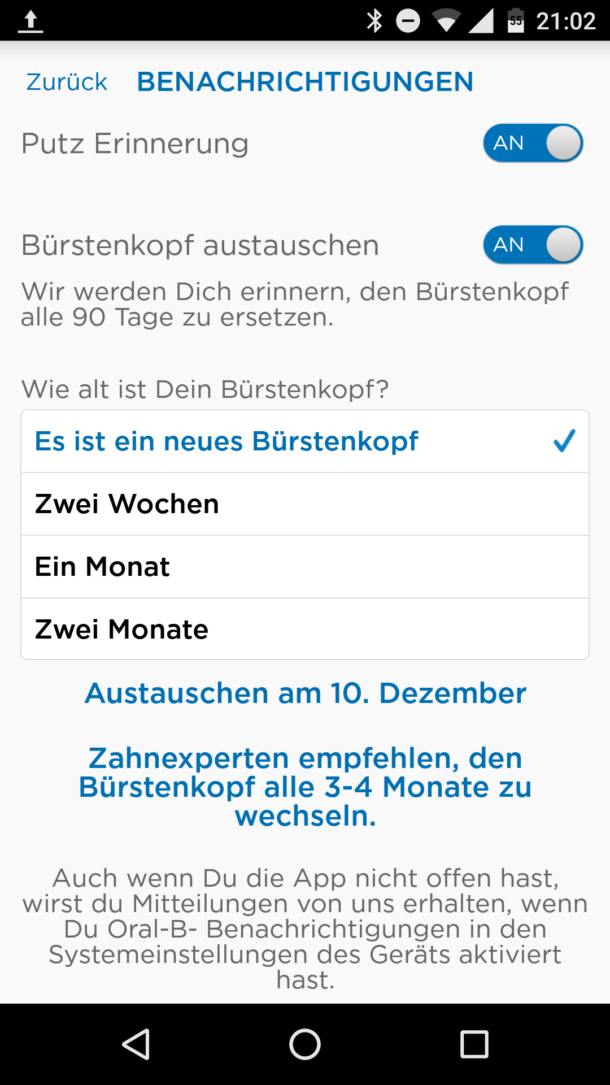Turn off Putz Erinnerung switch
Viewport: 610px width, 1085px height.
[532, 143]
